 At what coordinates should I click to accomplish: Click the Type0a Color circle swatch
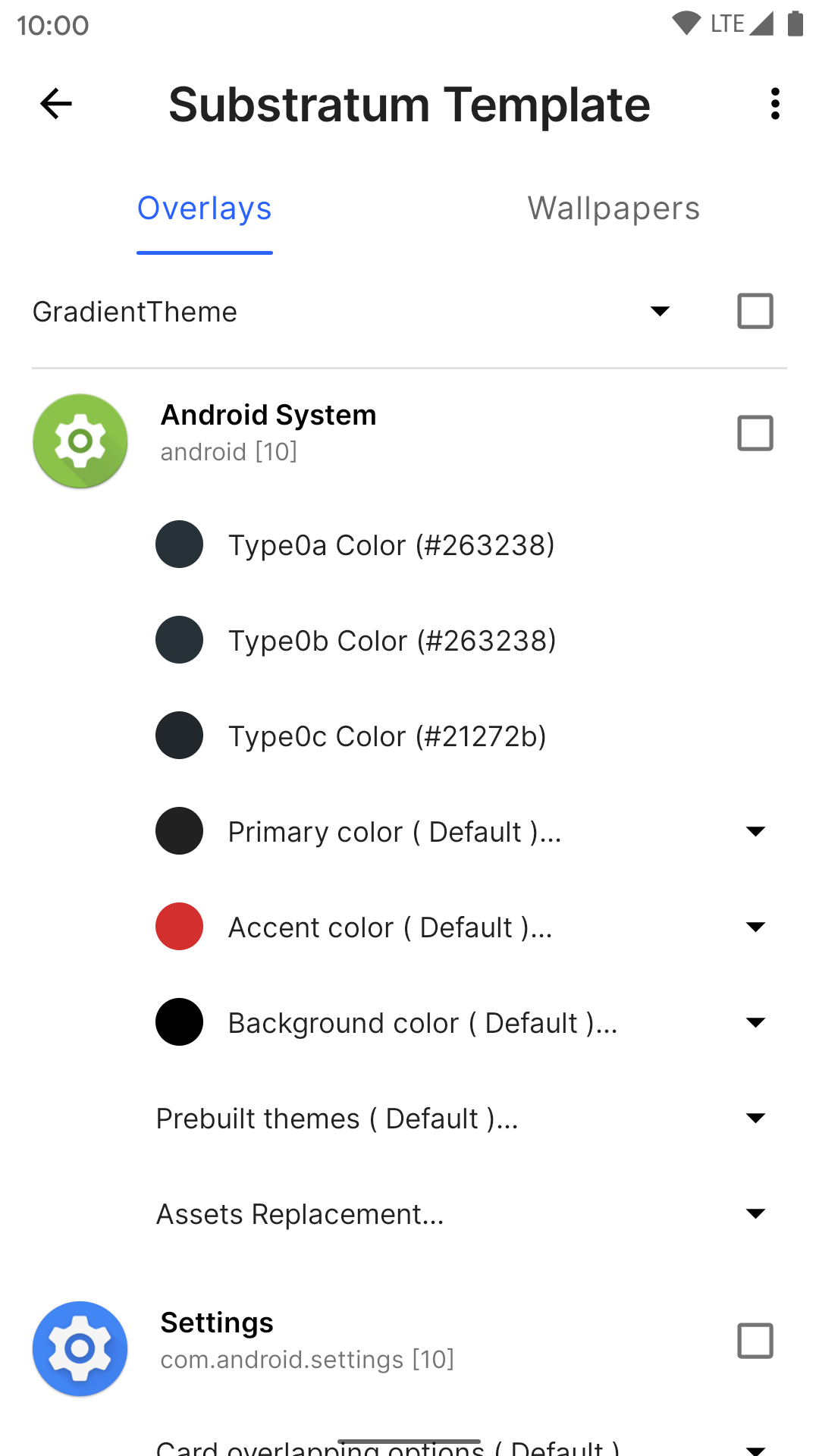[179, 544]
